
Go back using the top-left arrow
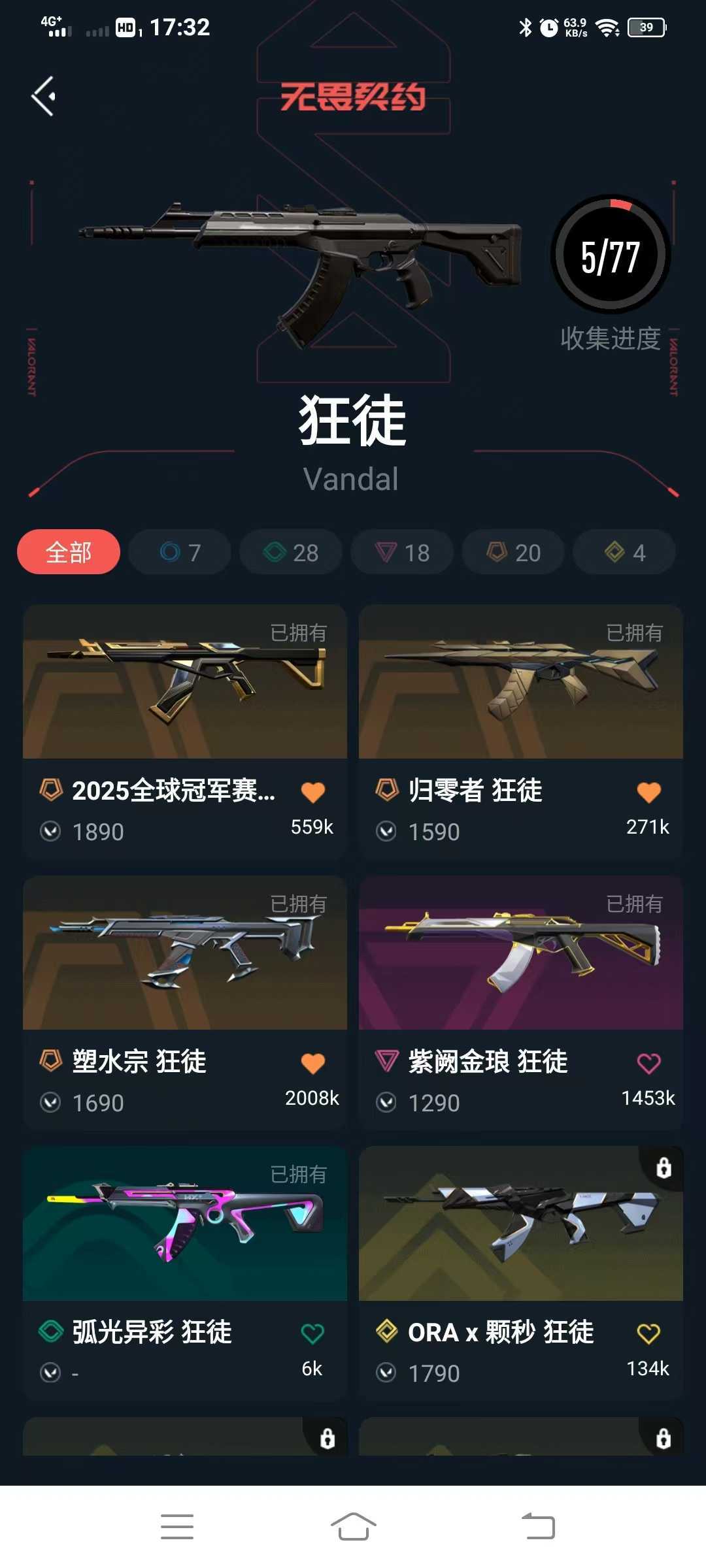point(44,97)
